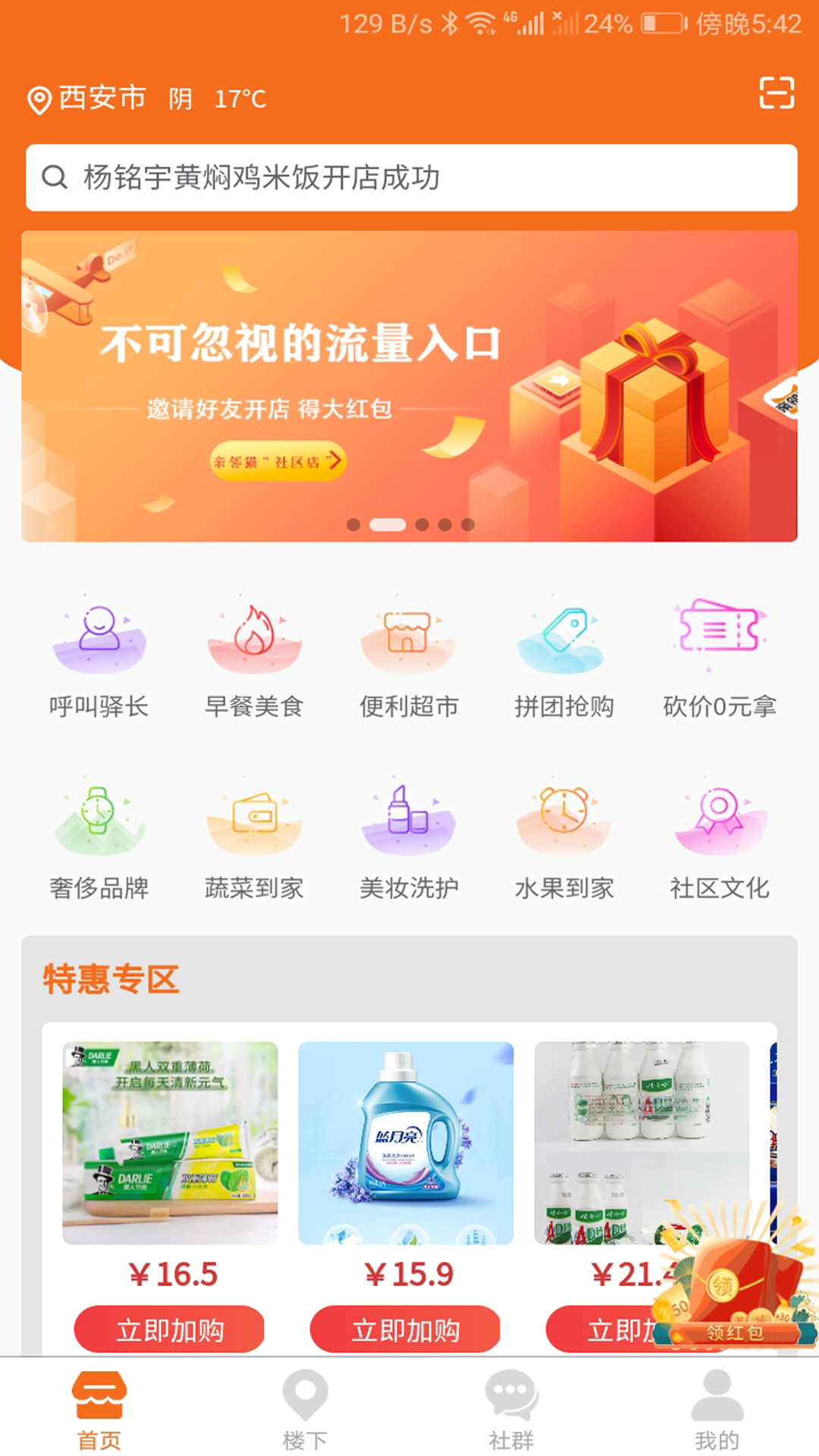The image size is (819, 1456).
Task: Switch to the 社群 tab
Action: point(511,1409)
